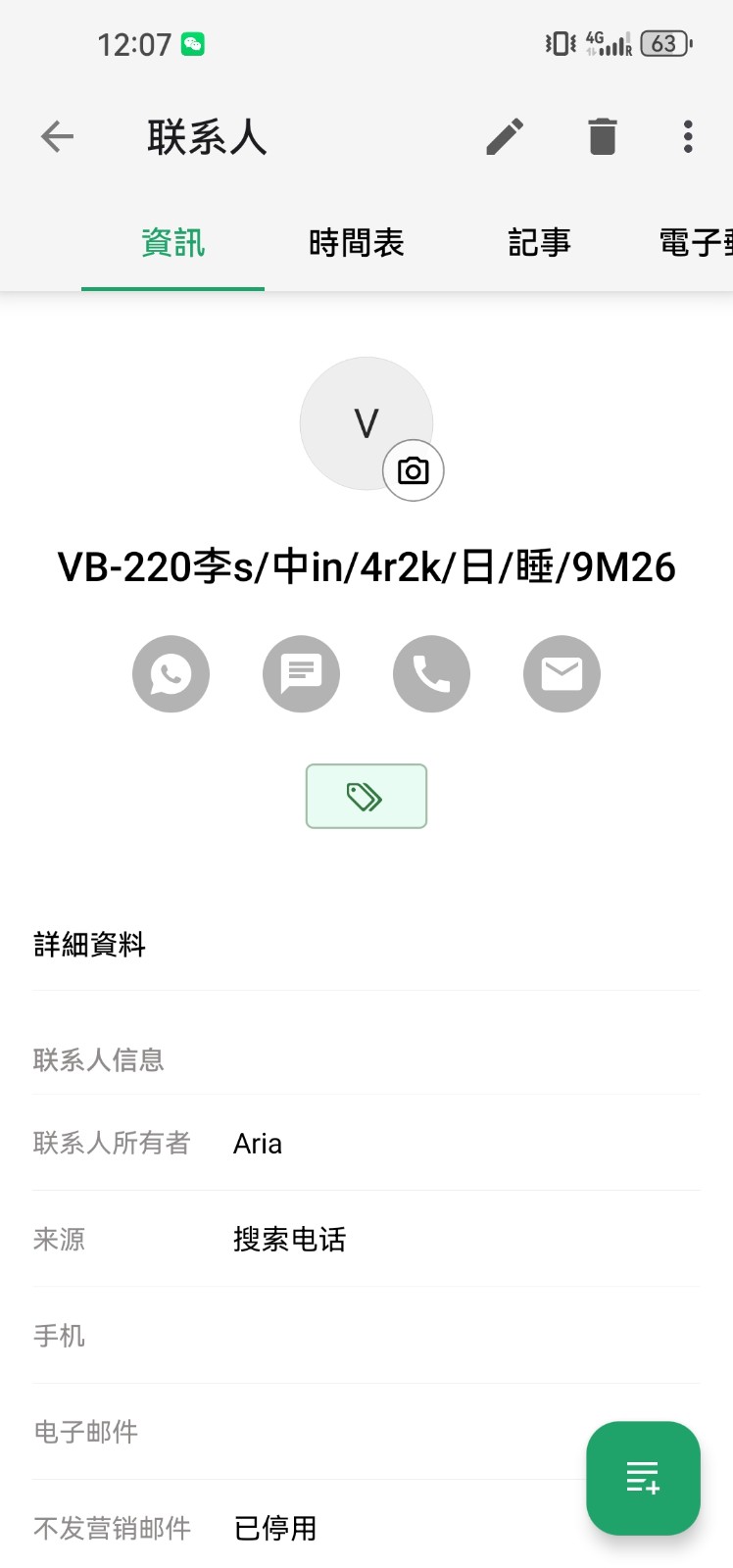This screenshot has width=733, height=1568.
Task: Delete the contact via trash icon
Action: (603, 136)
